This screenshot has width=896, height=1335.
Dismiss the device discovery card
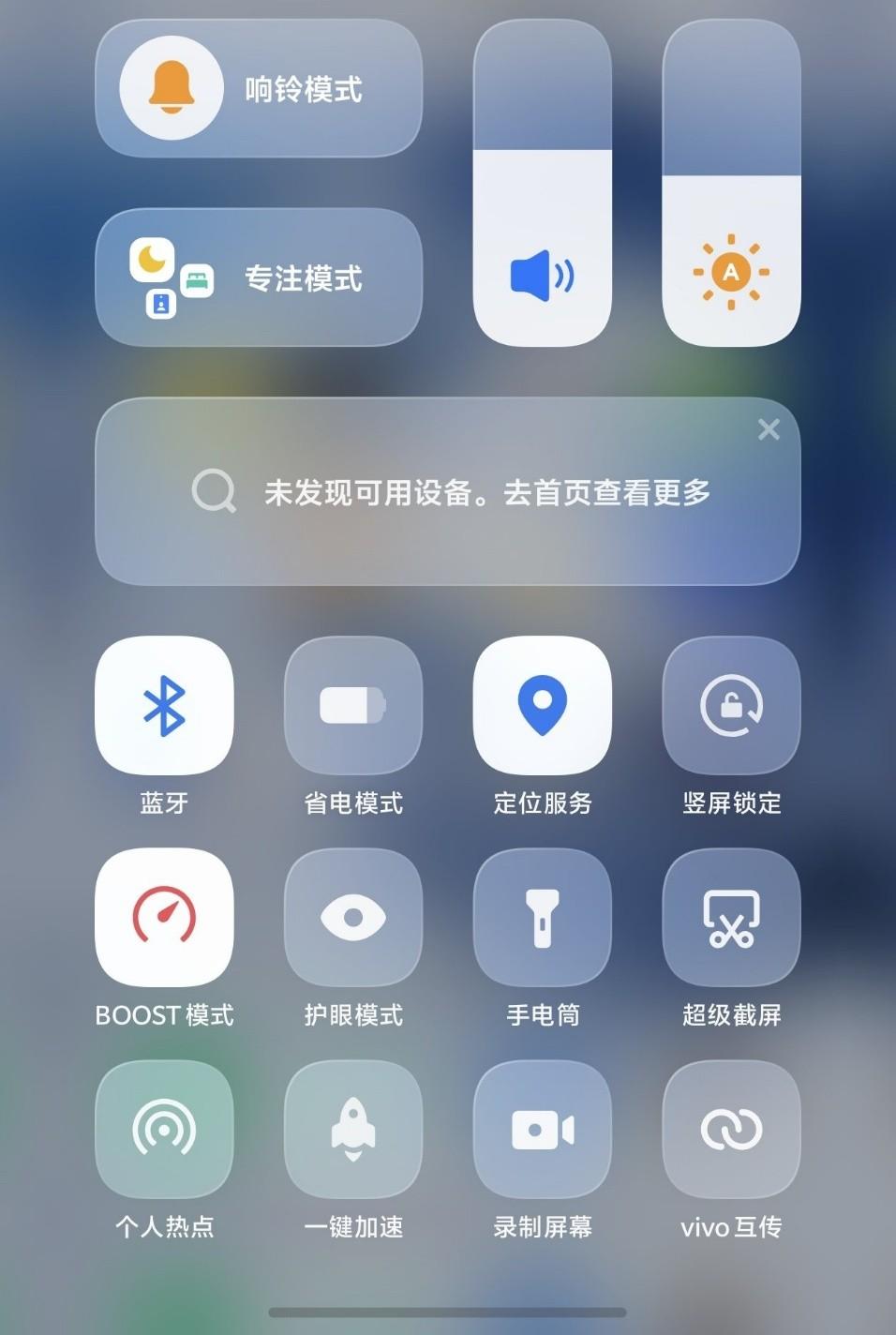769,429
